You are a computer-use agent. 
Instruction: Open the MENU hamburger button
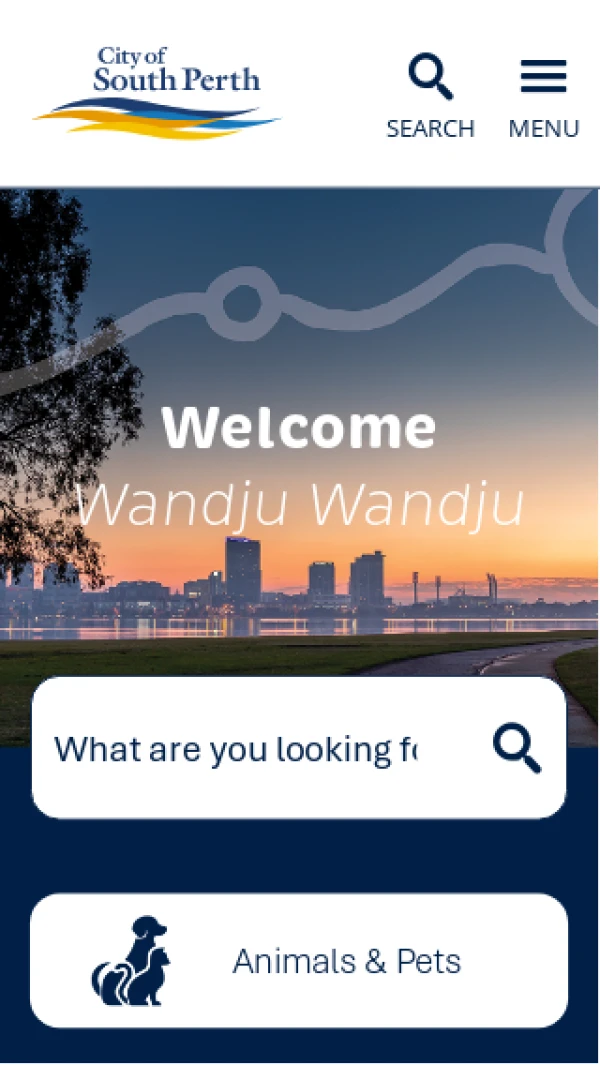pos(543,96)
